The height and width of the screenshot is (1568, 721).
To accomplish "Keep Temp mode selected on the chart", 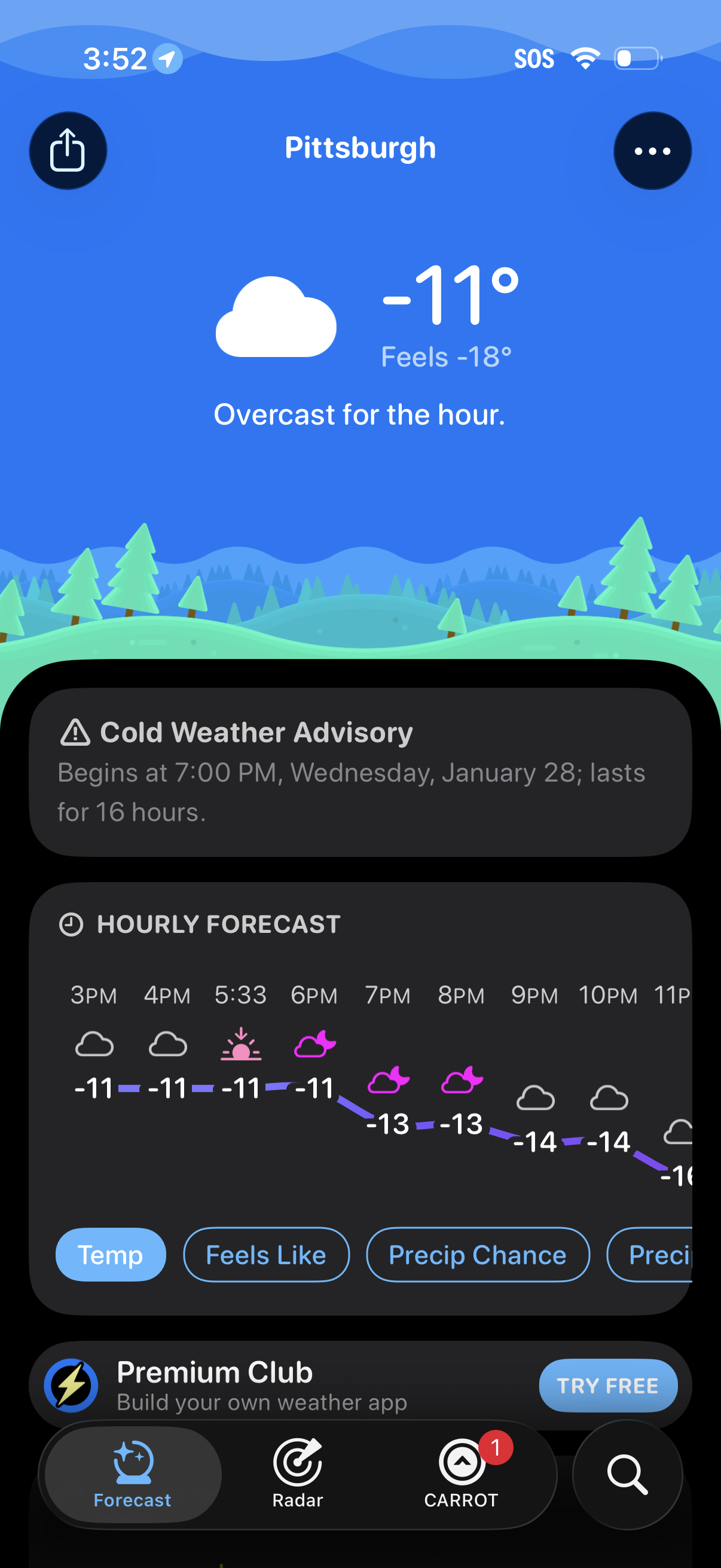I will 109,1255.
